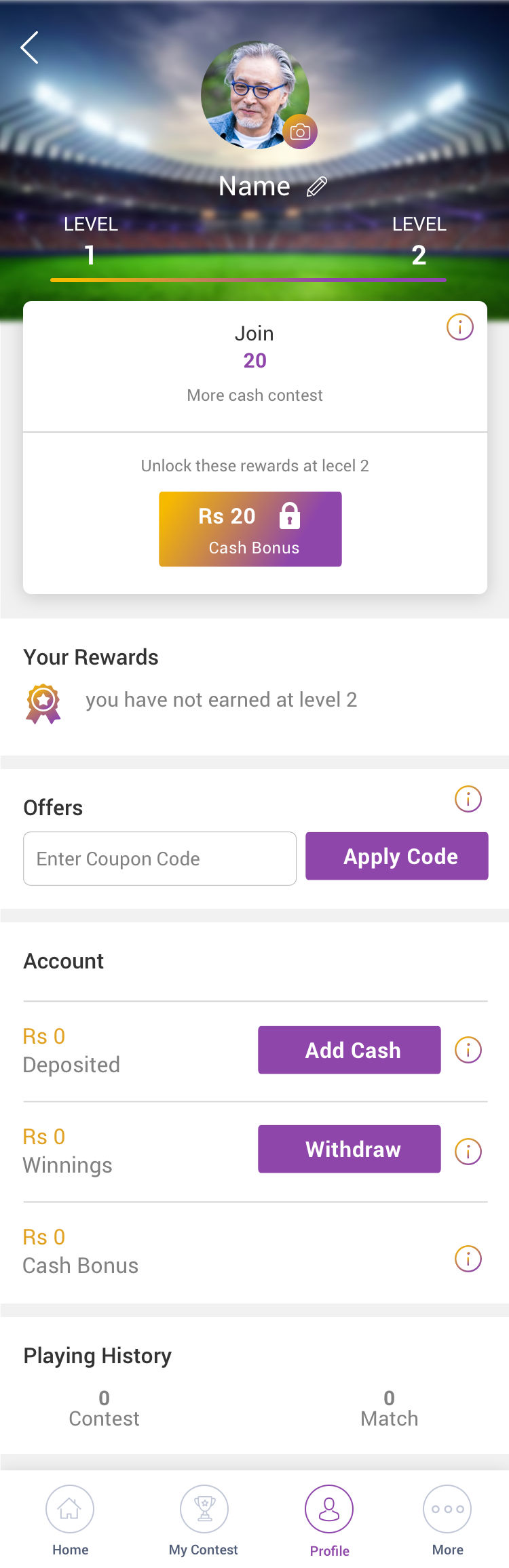Show Cash Bonus info

pyautogui.click(x=468, y=1259)
